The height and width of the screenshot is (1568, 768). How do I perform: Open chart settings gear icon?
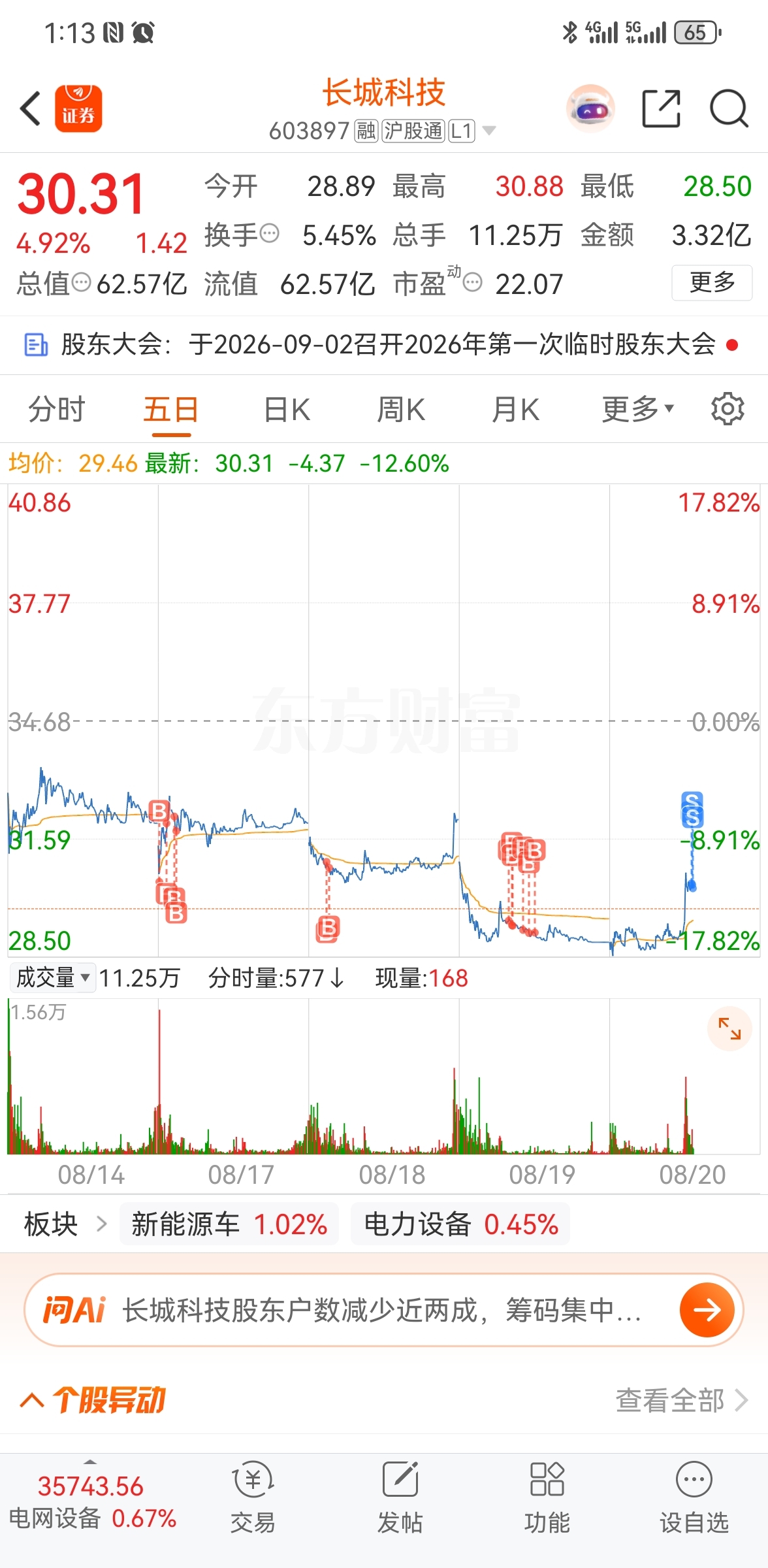728,410
